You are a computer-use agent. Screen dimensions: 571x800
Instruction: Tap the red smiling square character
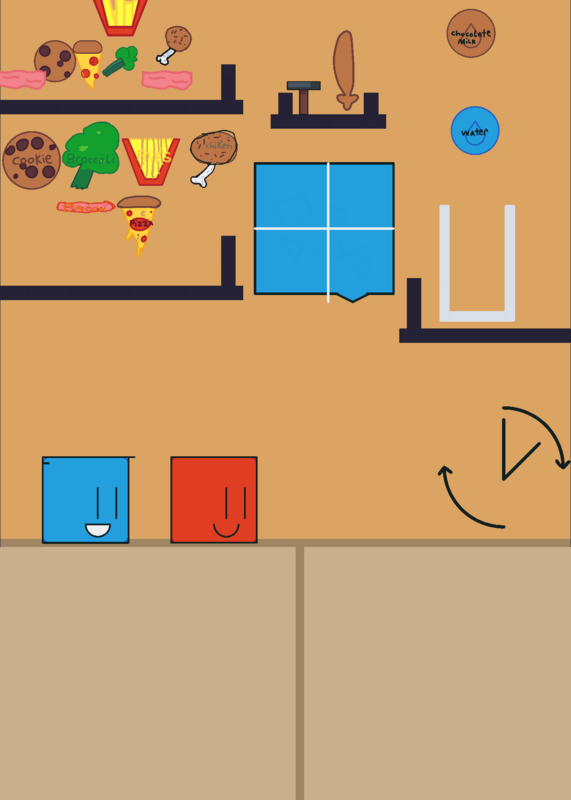coord(214,500)
